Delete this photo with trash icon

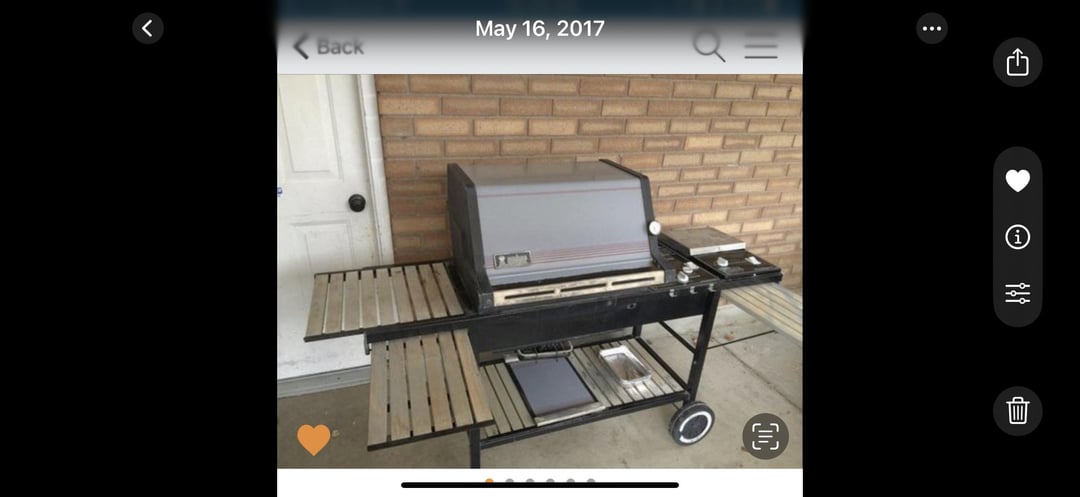pyautogui.click(x=1017, y=410)
